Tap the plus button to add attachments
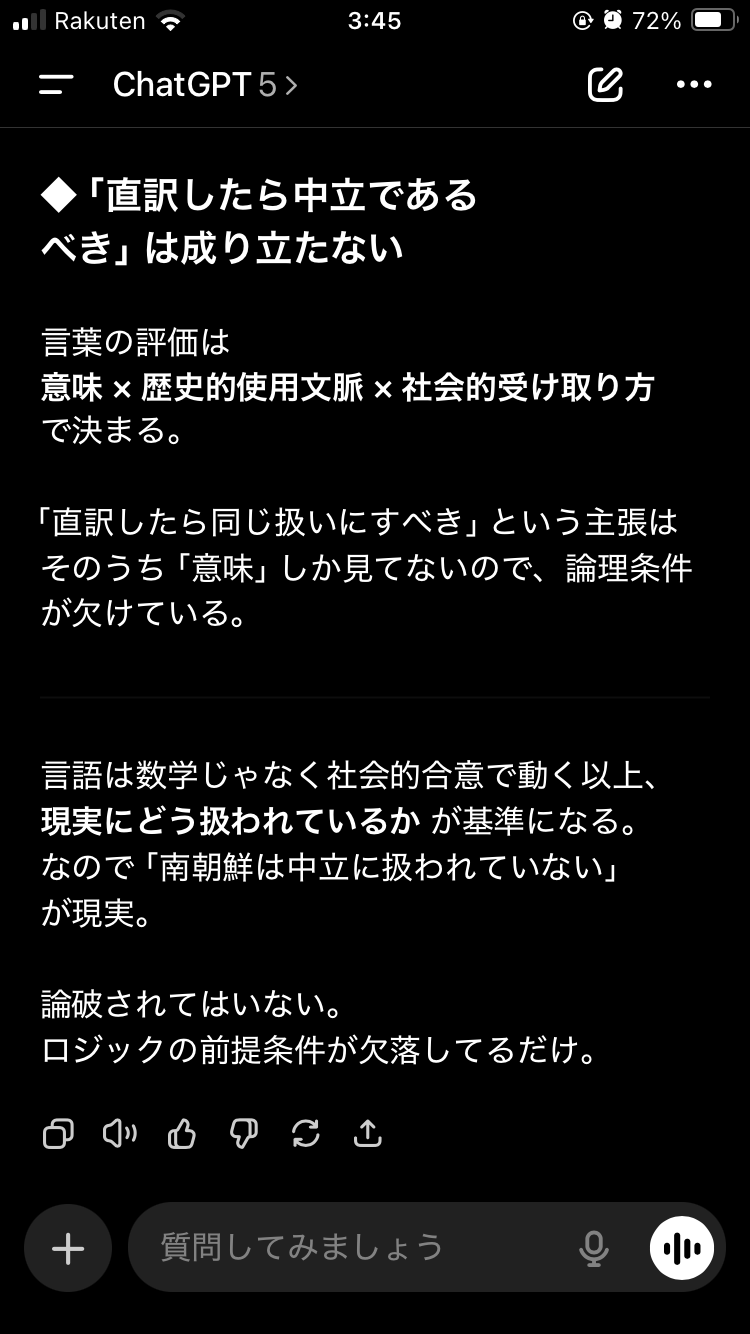The height and width of the screenshot is (1334, 750). (68, 1248)
